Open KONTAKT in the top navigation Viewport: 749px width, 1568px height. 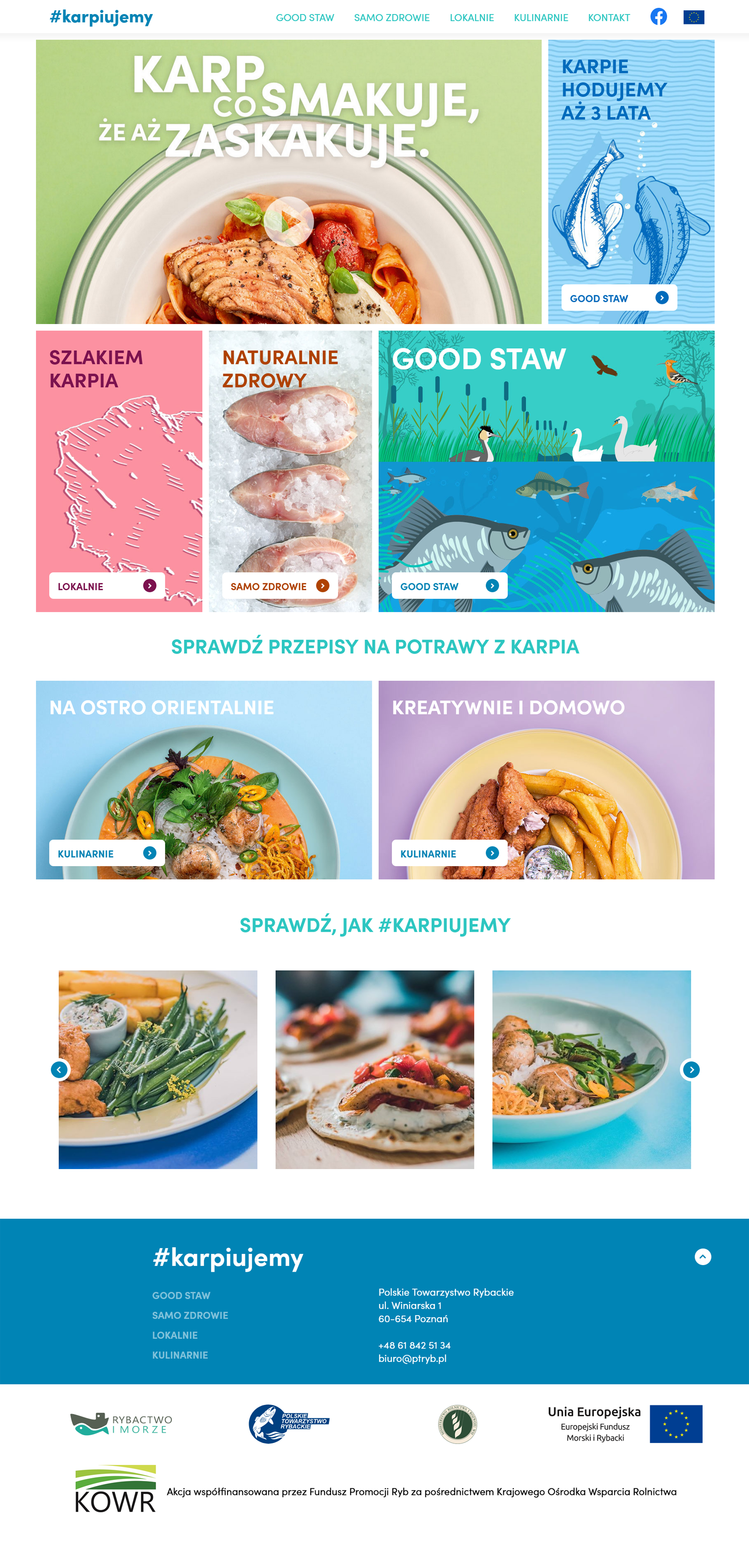[609, 18]
